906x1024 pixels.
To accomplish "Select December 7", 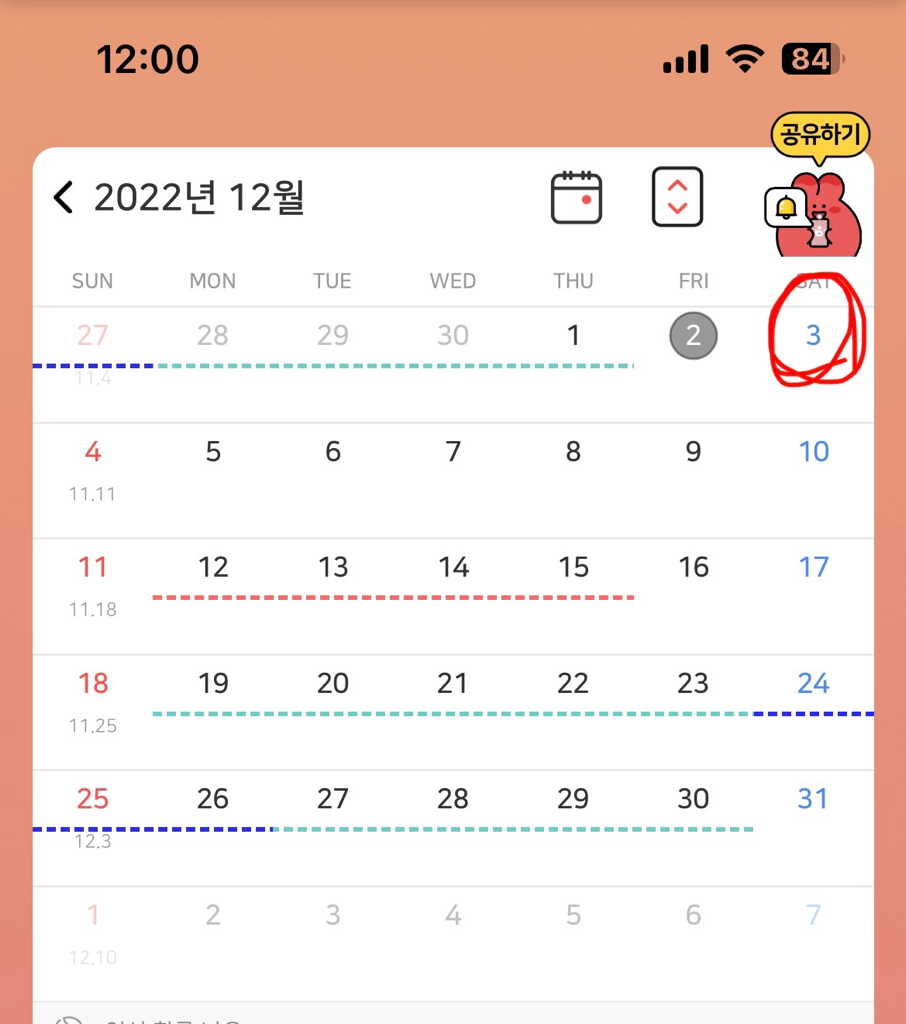I will click(453, 452).
